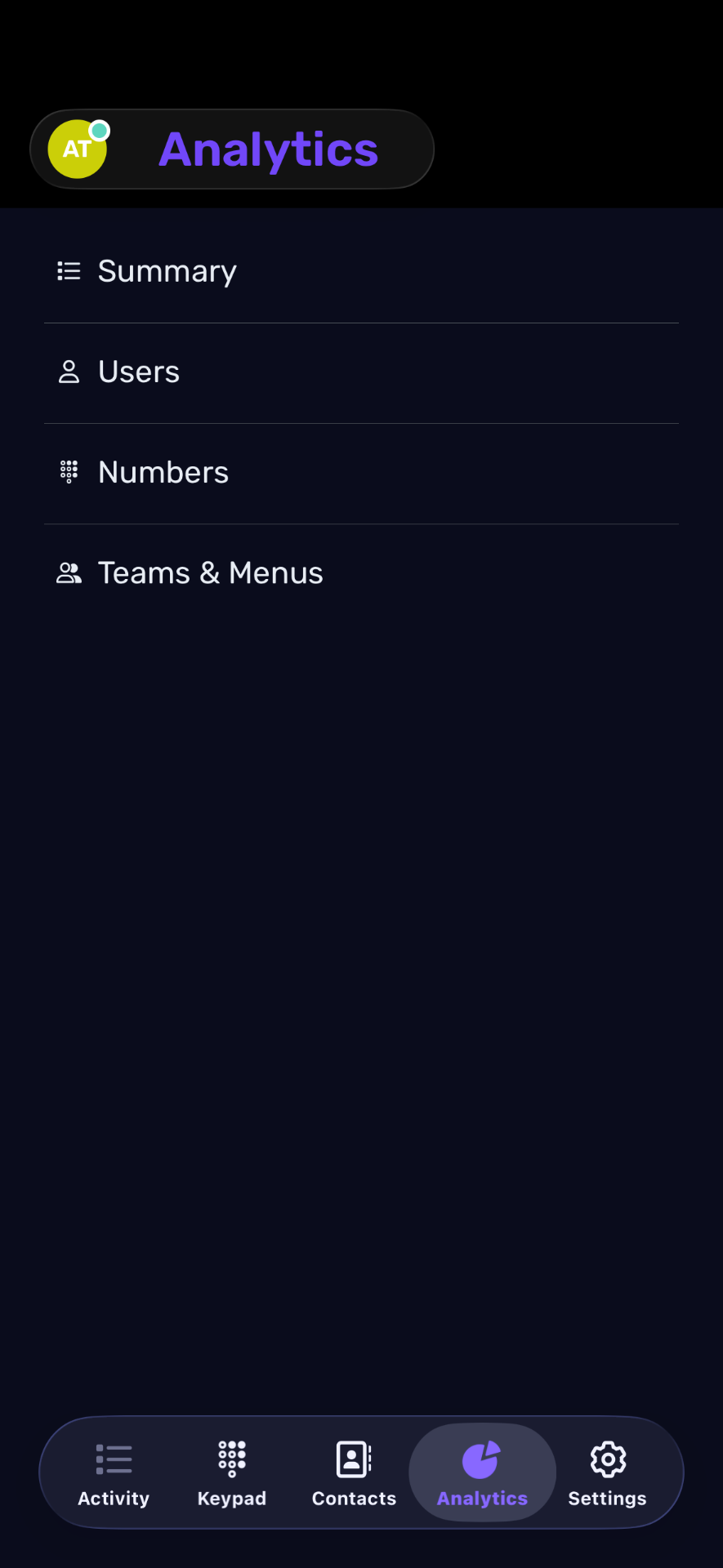The width and height of the screenshot is (723, 1568).
Task: Open the Contacts tab
Action: 353,1472
